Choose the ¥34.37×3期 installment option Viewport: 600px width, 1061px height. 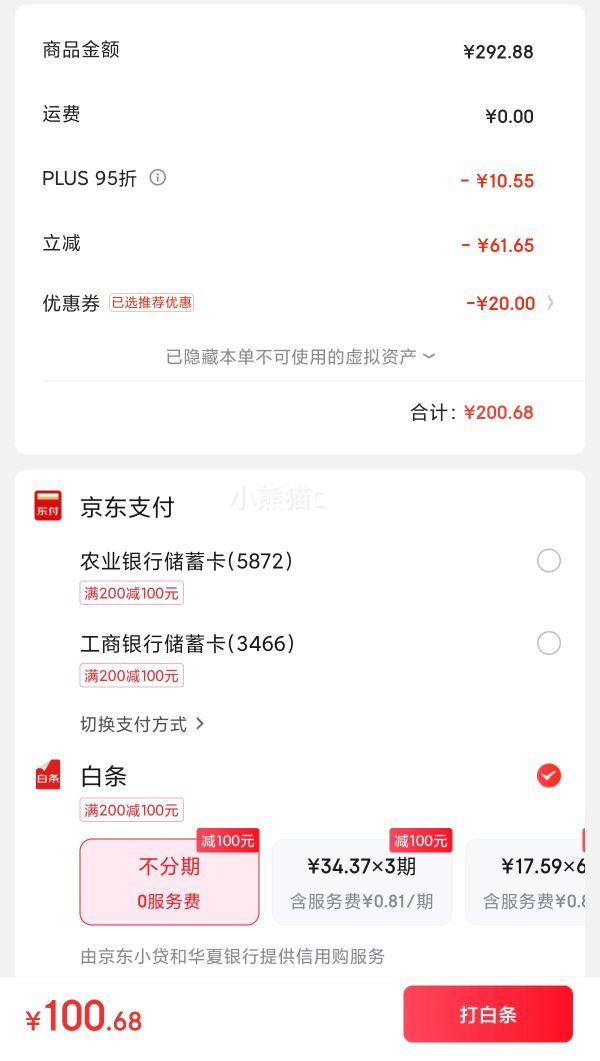(x=362, y=882)
